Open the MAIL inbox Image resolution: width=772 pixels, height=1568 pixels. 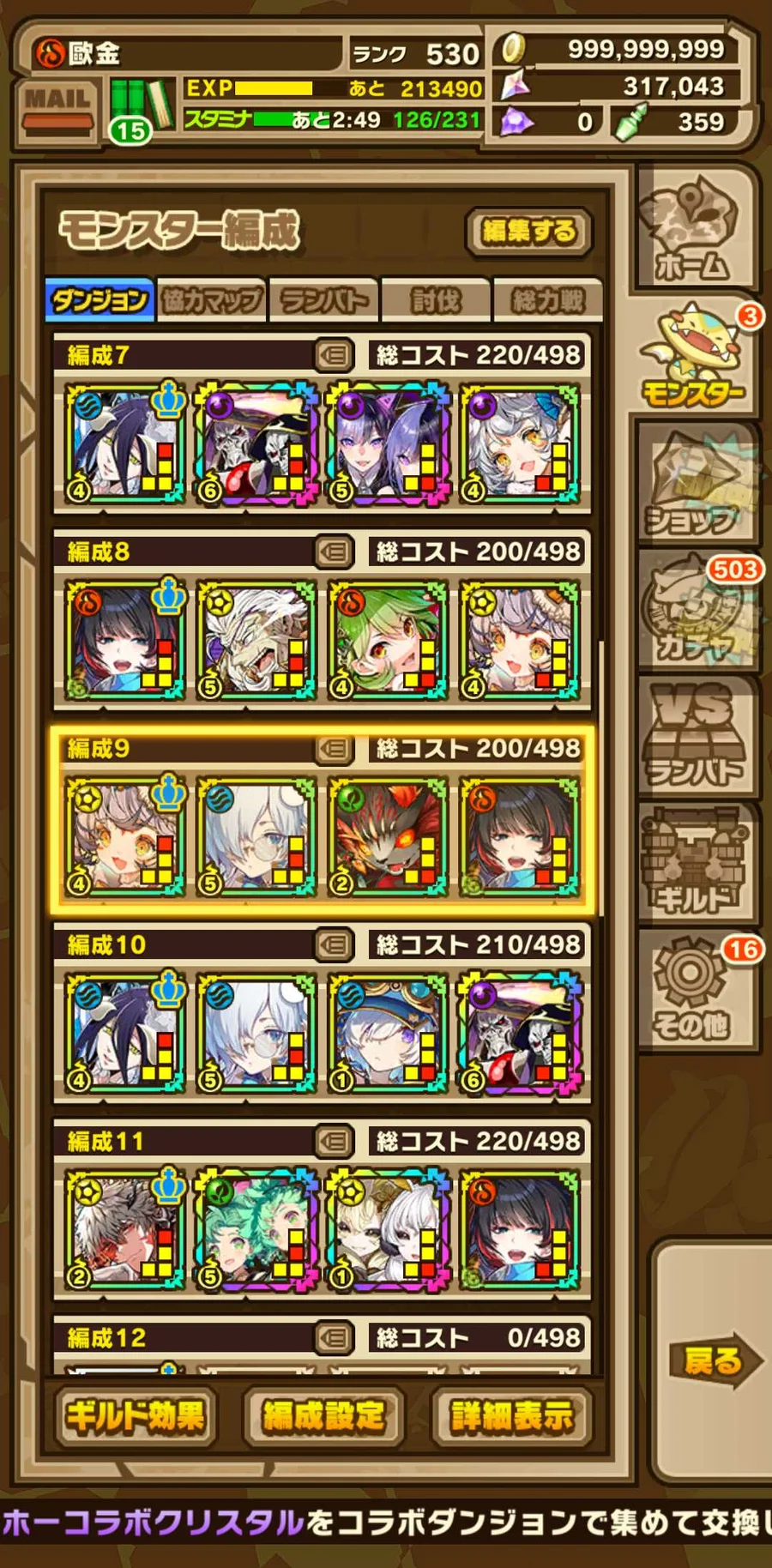57,109
